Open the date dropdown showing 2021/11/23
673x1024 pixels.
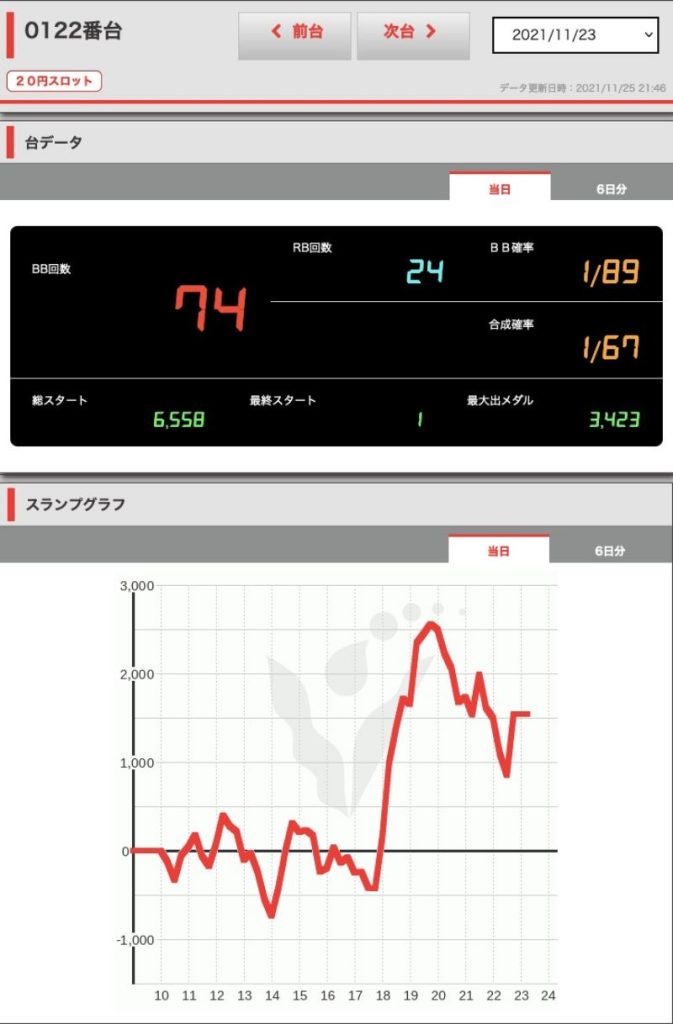(x=575, y=35)
